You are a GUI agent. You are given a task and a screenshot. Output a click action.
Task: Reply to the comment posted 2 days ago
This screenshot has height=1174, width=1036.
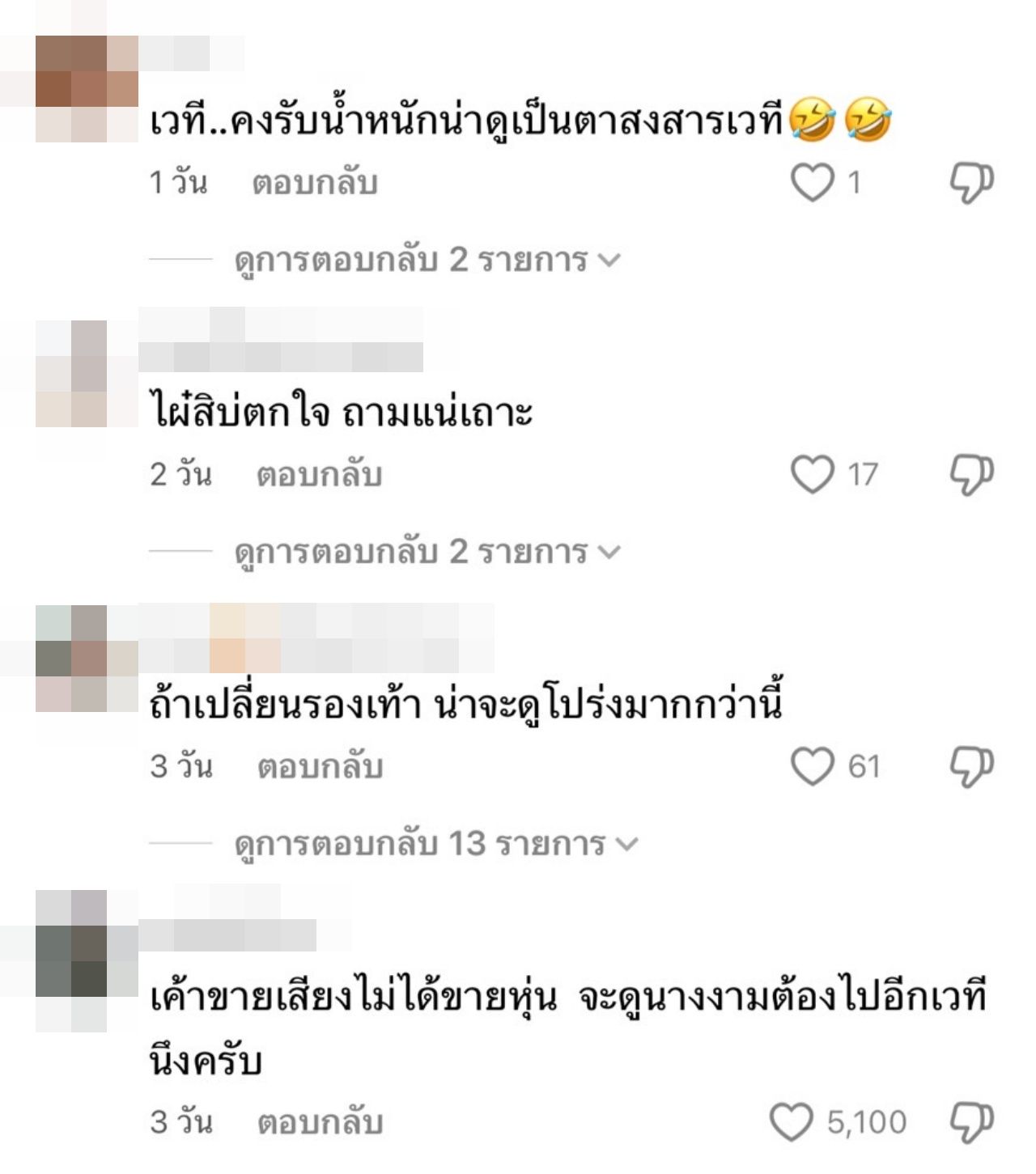click(x=319, y=474)
